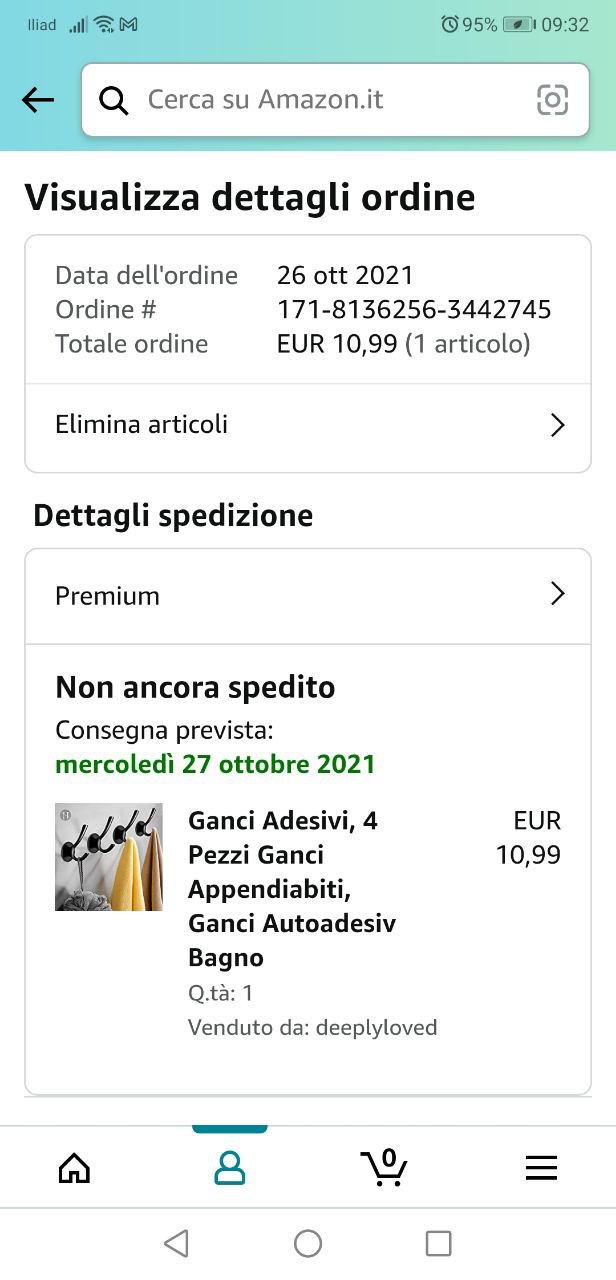Open the Ganci Adesivi product title

(291, 889)
